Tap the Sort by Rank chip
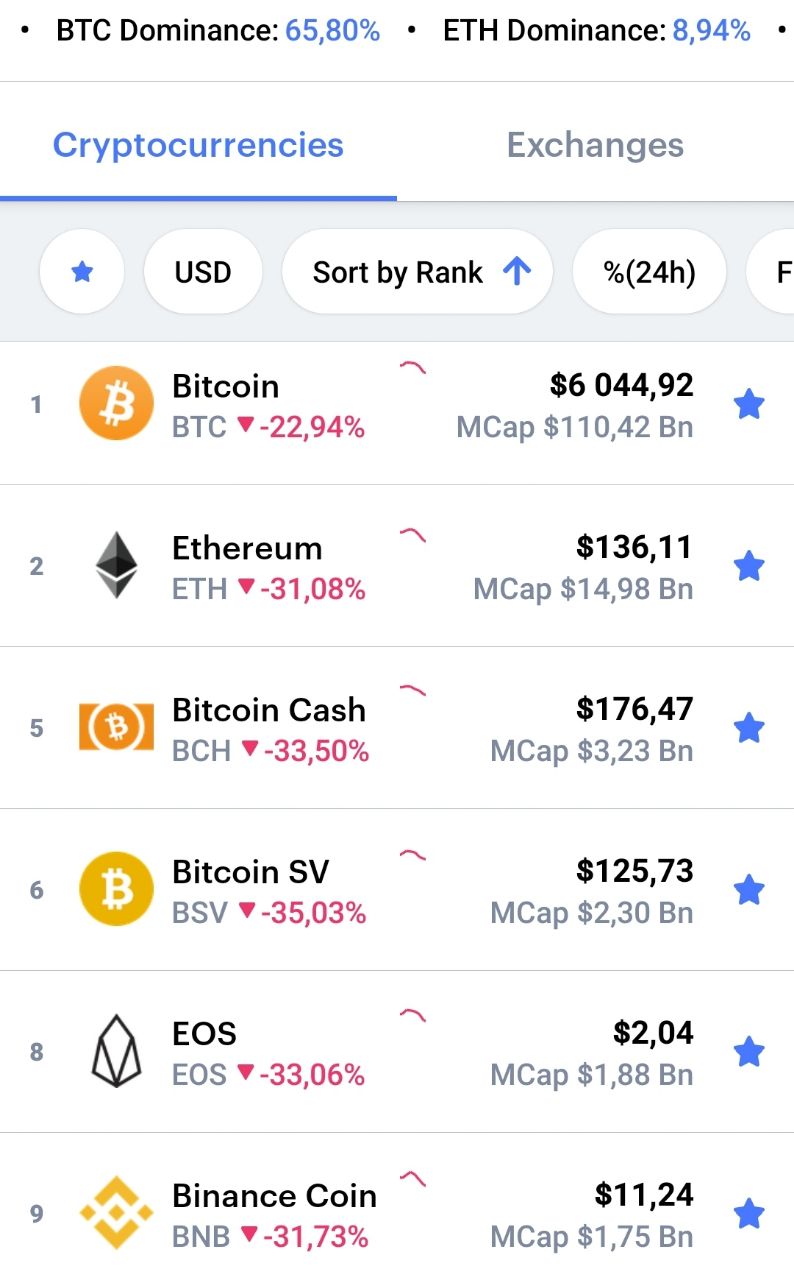794x1280 pixels. tap(418, 272)
